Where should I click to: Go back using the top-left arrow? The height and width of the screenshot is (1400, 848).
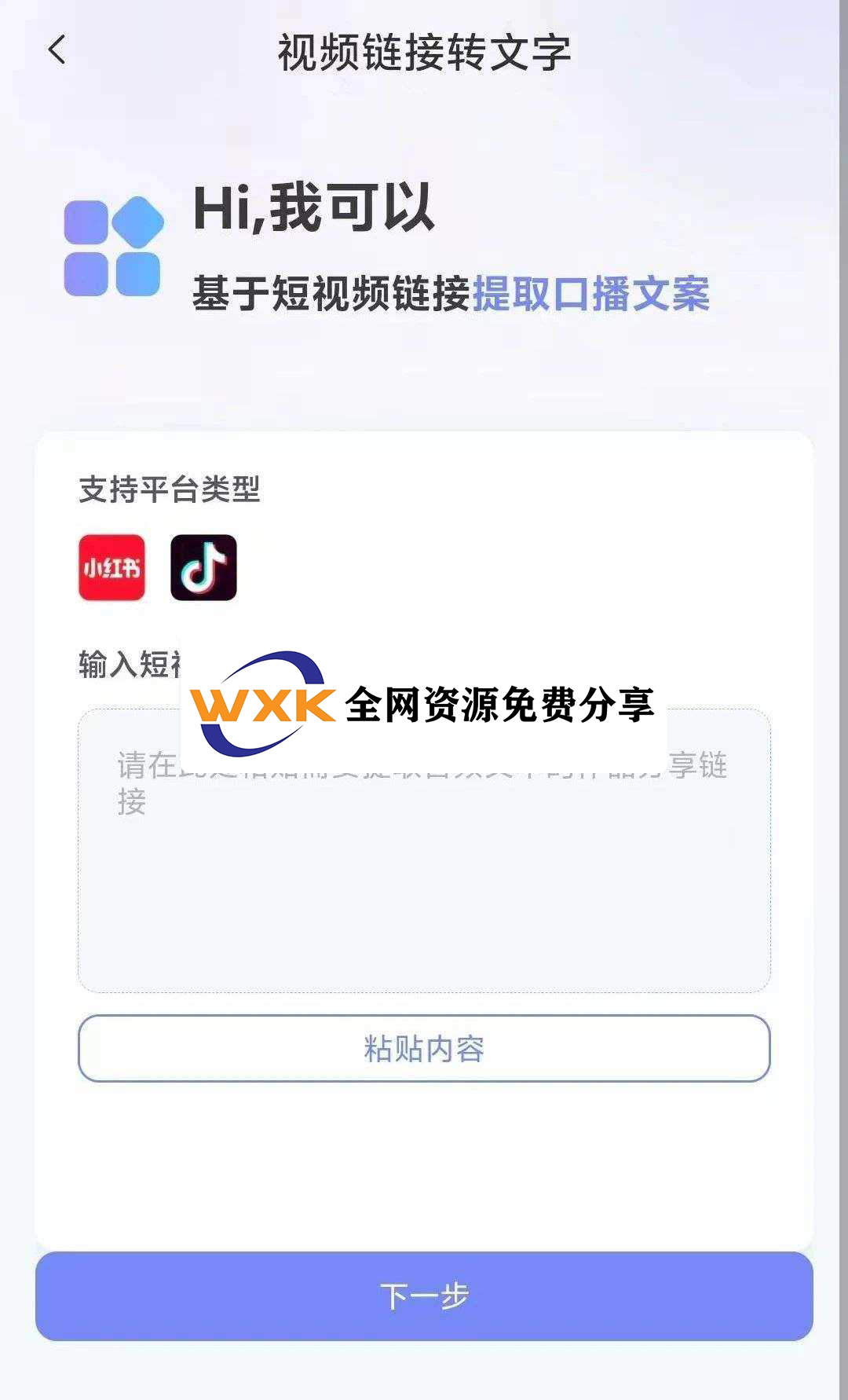coord(57,50)
